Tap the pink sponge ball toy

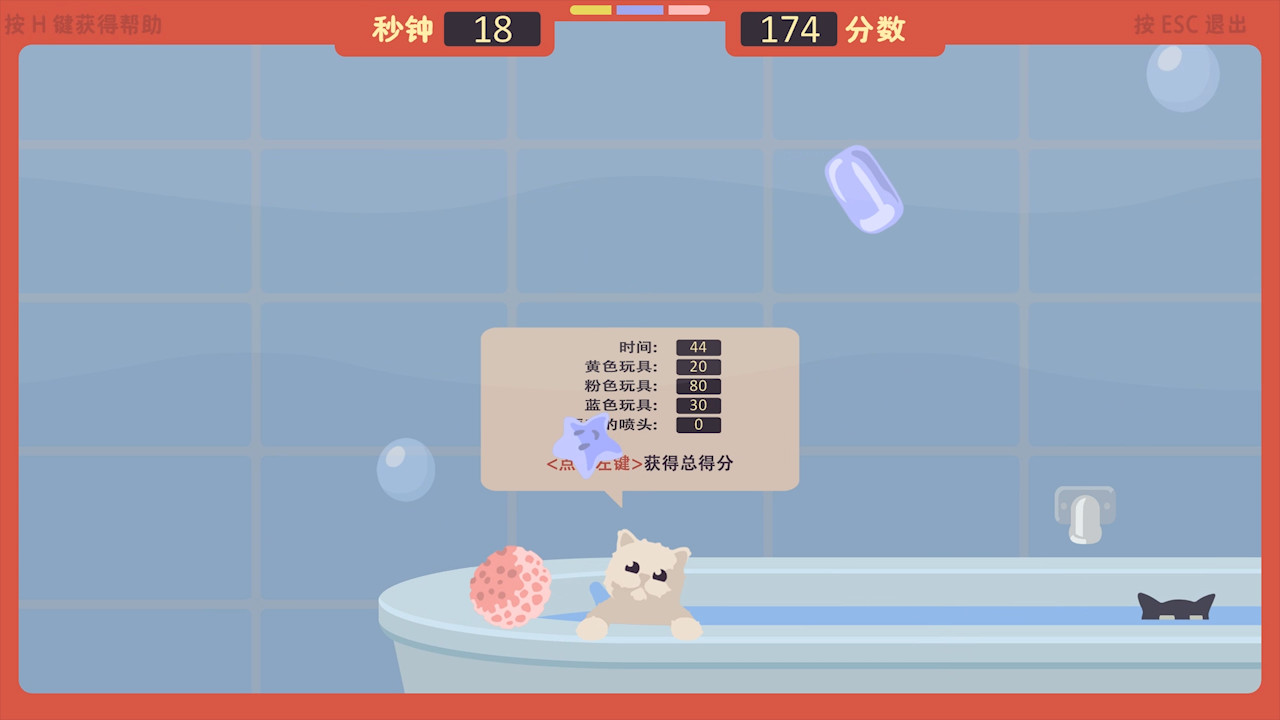[510, 587]
